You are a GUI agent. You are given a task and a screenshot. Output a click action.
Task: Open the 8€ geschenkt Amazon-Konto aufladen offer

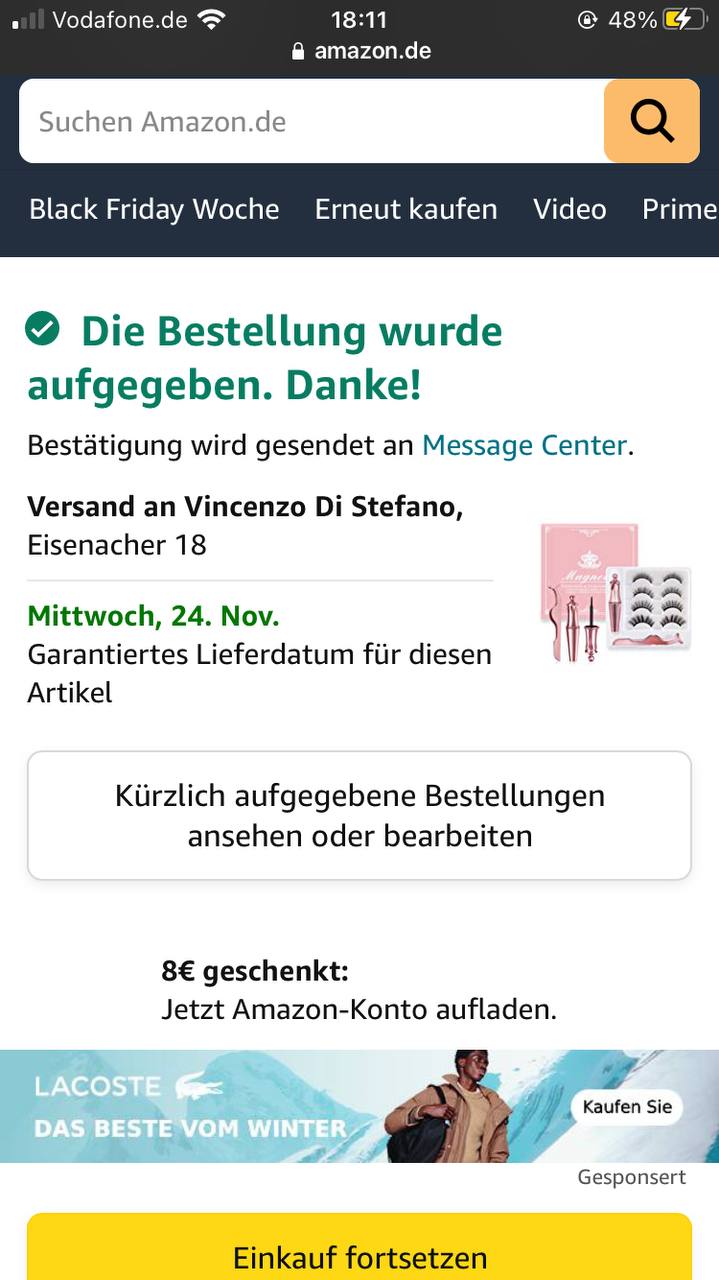(358, 990)
